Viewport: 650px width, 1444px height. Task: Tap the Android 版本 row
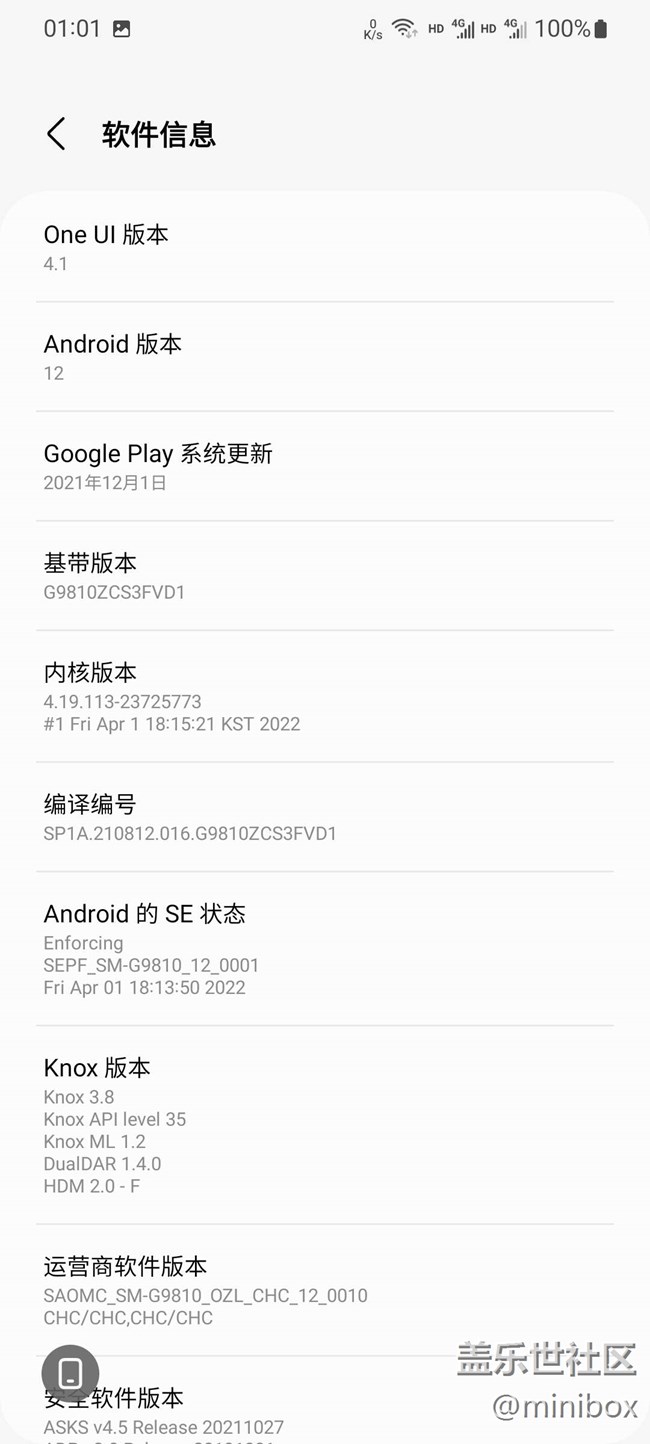coord(324,357)
